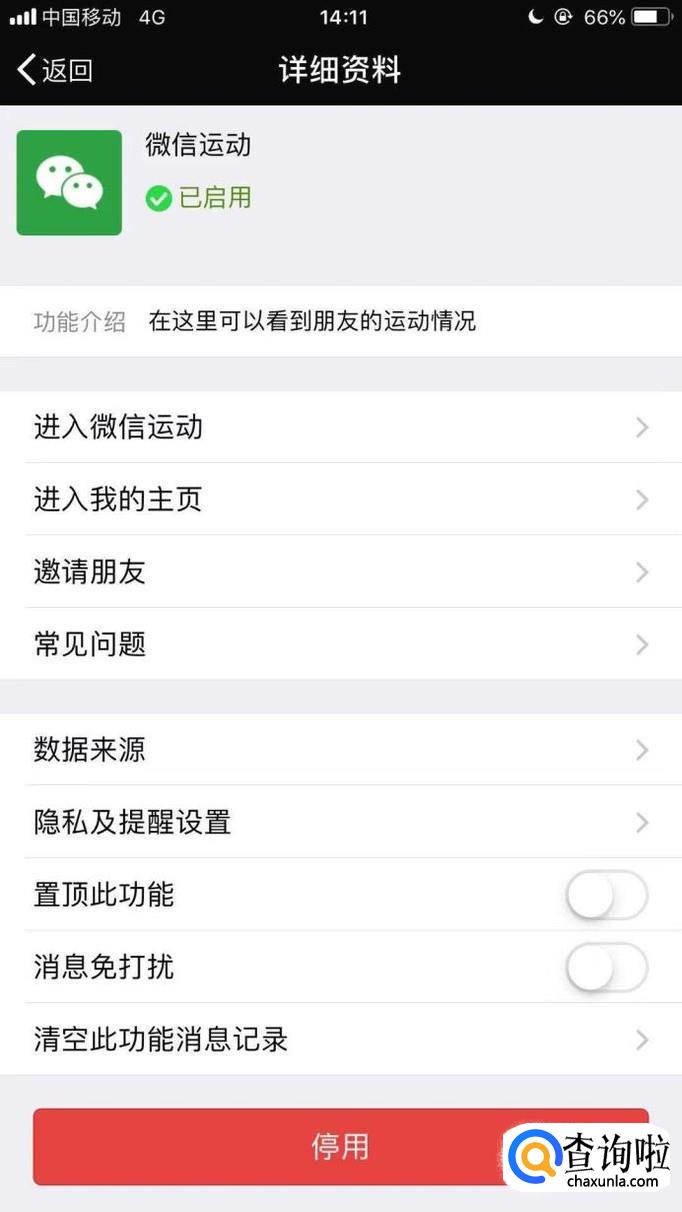Screen dimensions: 682x1212
Task: Open 进入微信运动
Action: point(341,427)
